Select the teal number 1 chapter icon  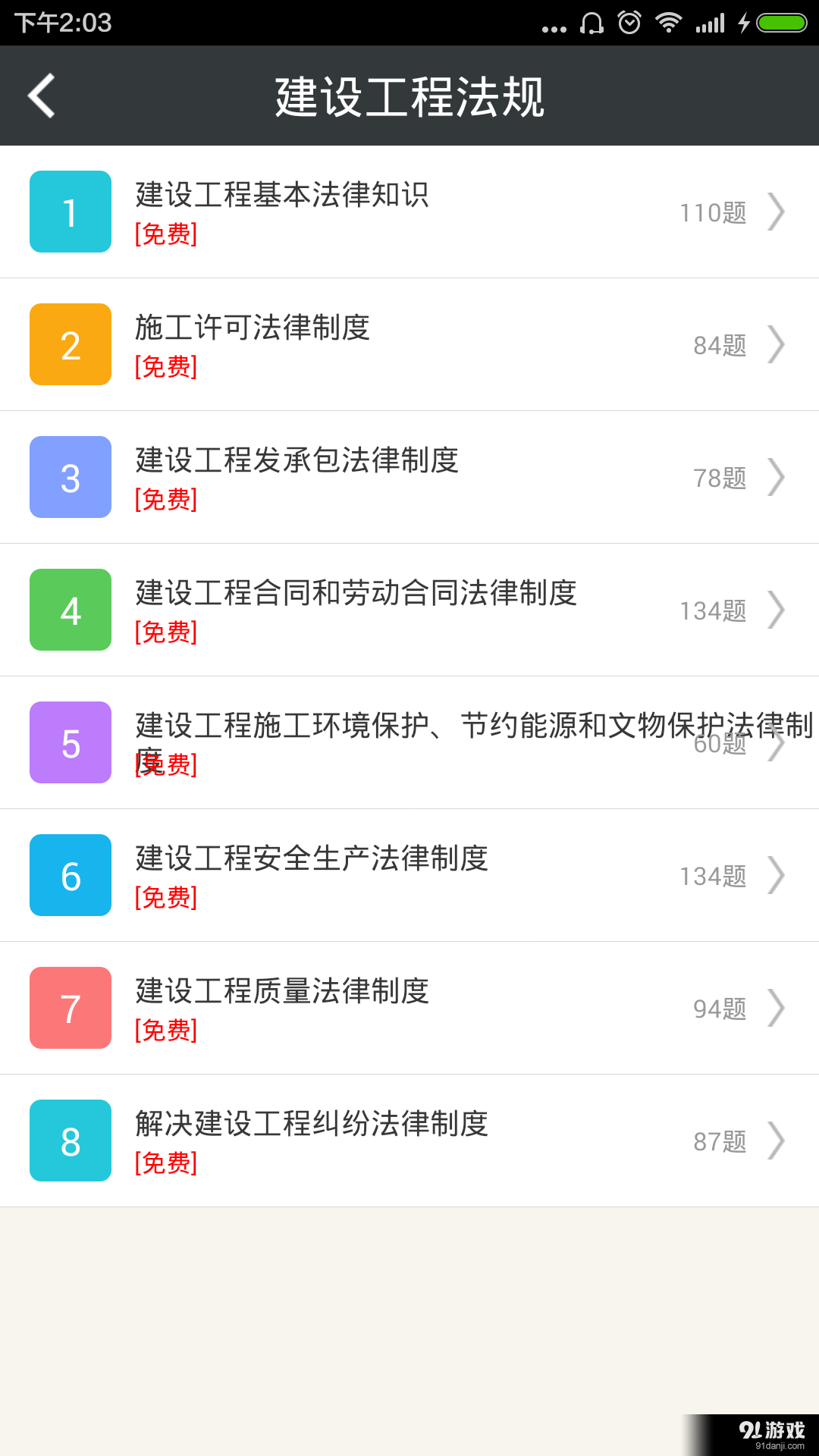[70, 212]
